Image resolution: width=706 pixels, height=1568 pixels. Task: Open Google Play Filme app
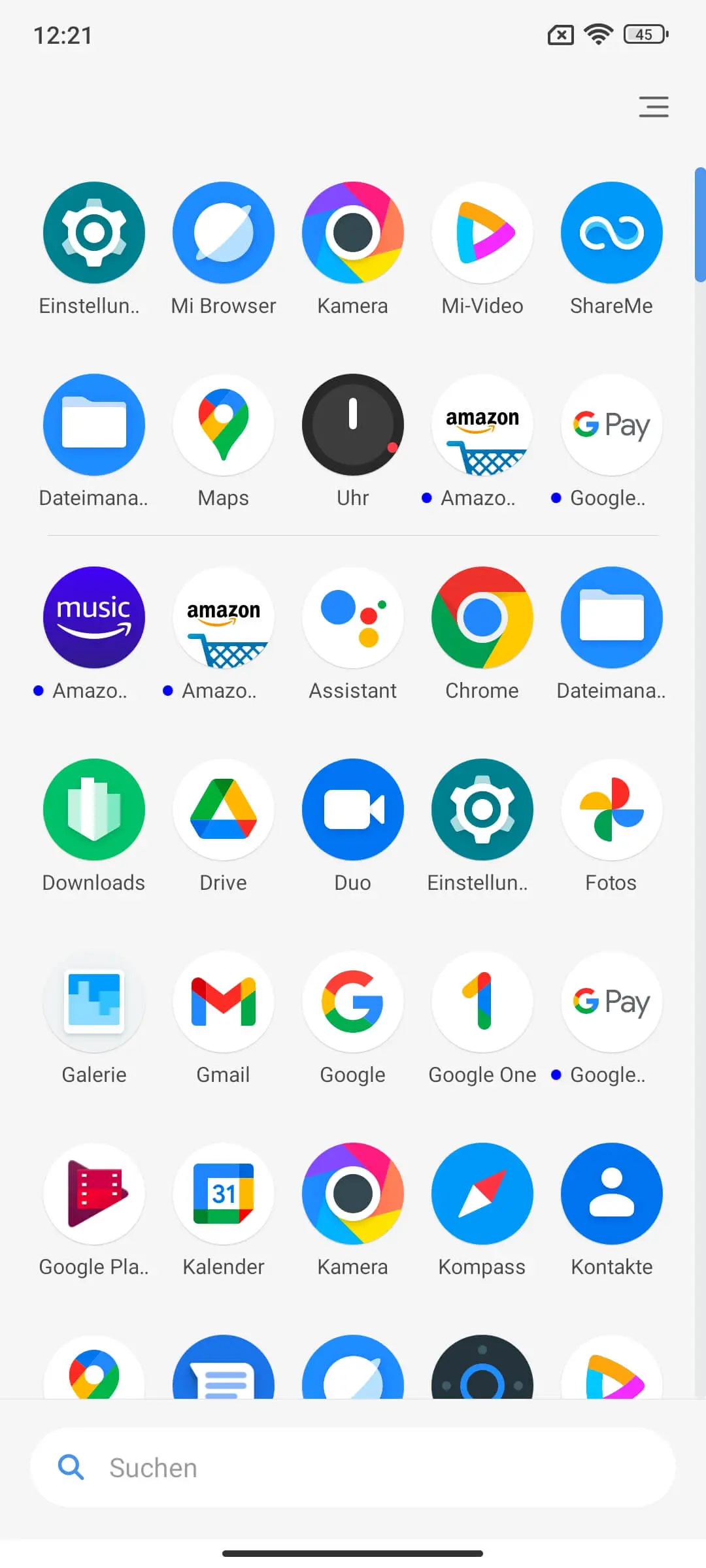94,1194
